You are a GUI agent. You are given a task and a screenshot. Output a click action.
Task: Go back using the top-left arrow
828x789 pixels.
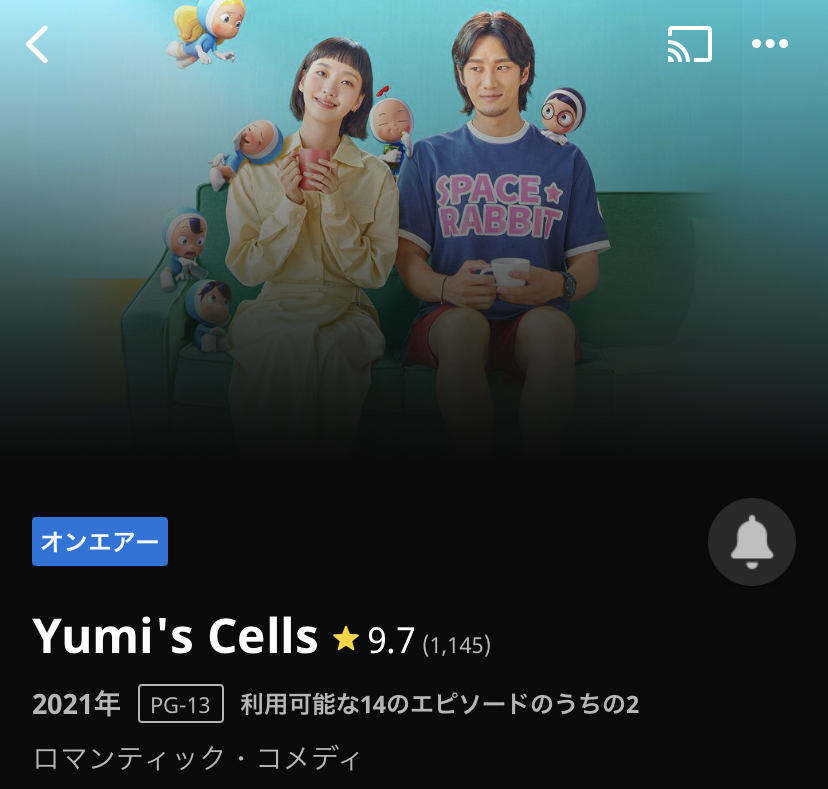tap(38, 44)
